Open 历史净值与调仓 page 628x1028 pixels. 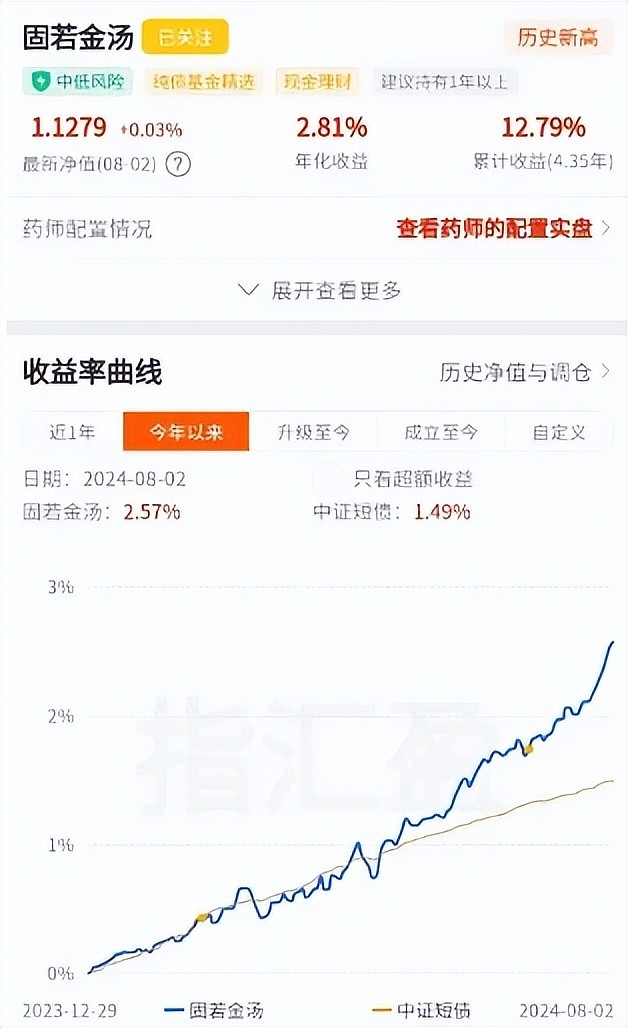[x=524, y=372]
